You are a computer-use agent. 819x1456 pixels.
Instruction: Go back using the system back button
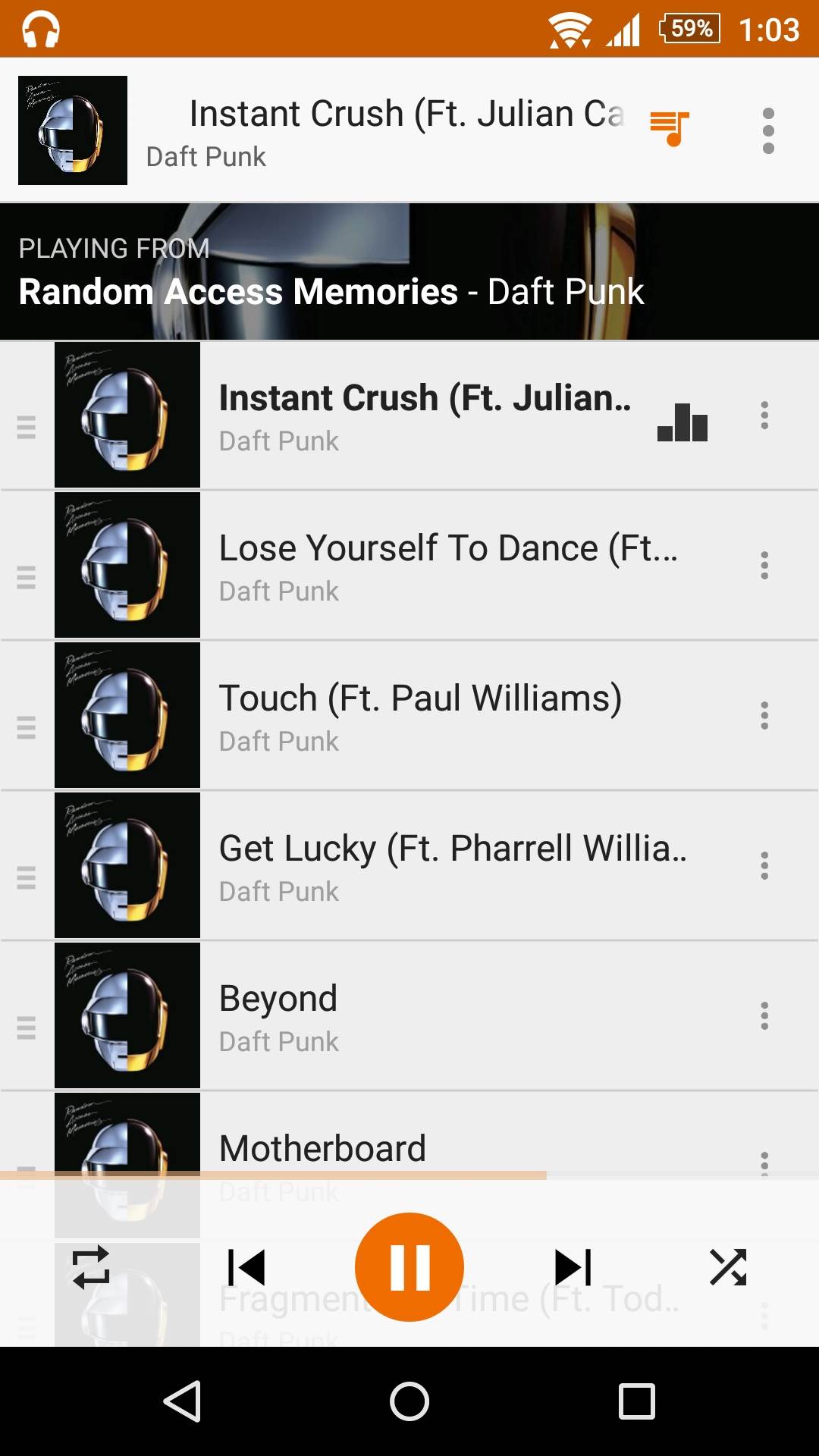[182, 1401]
